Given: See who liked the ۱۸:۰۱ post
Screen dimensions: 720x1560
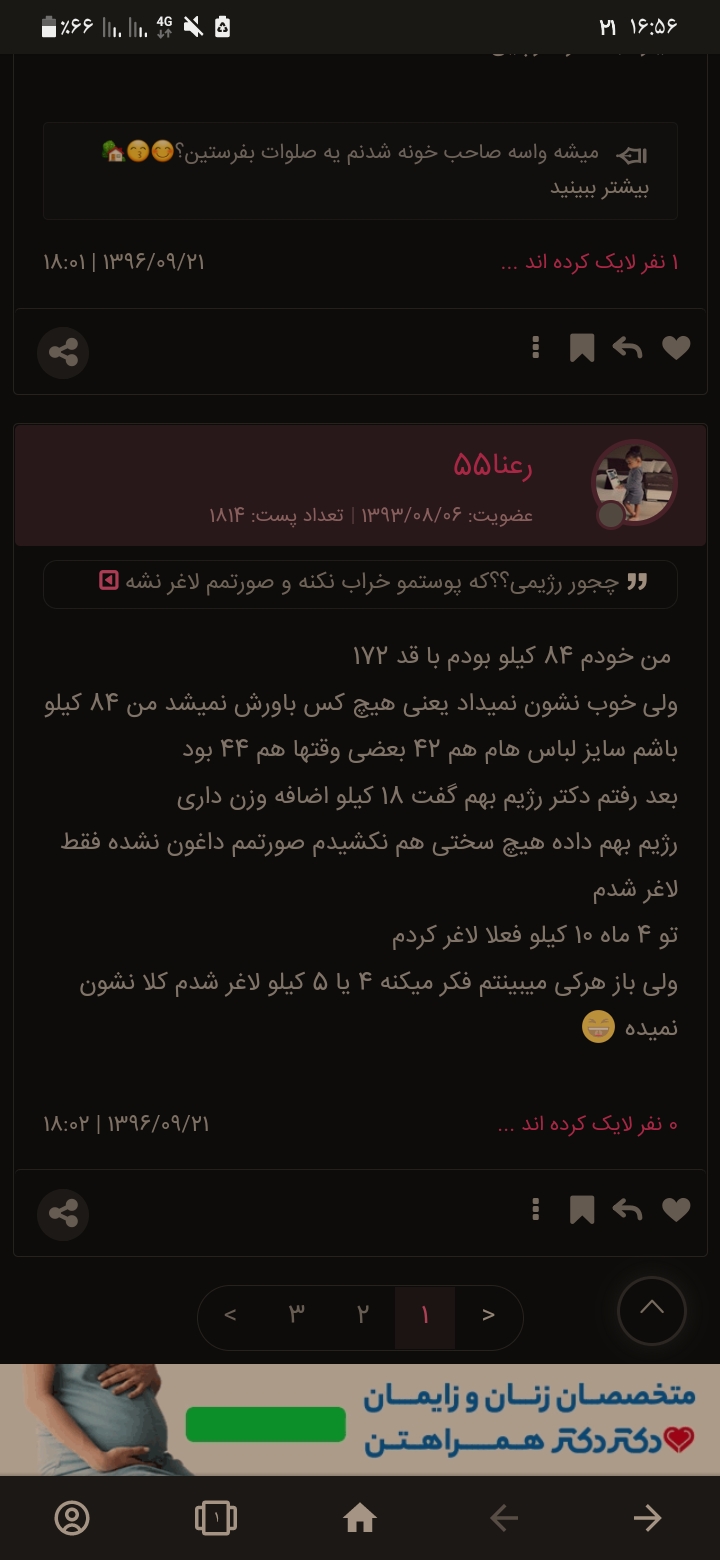Looking at the screenshot, I should [x=589, y=263].
